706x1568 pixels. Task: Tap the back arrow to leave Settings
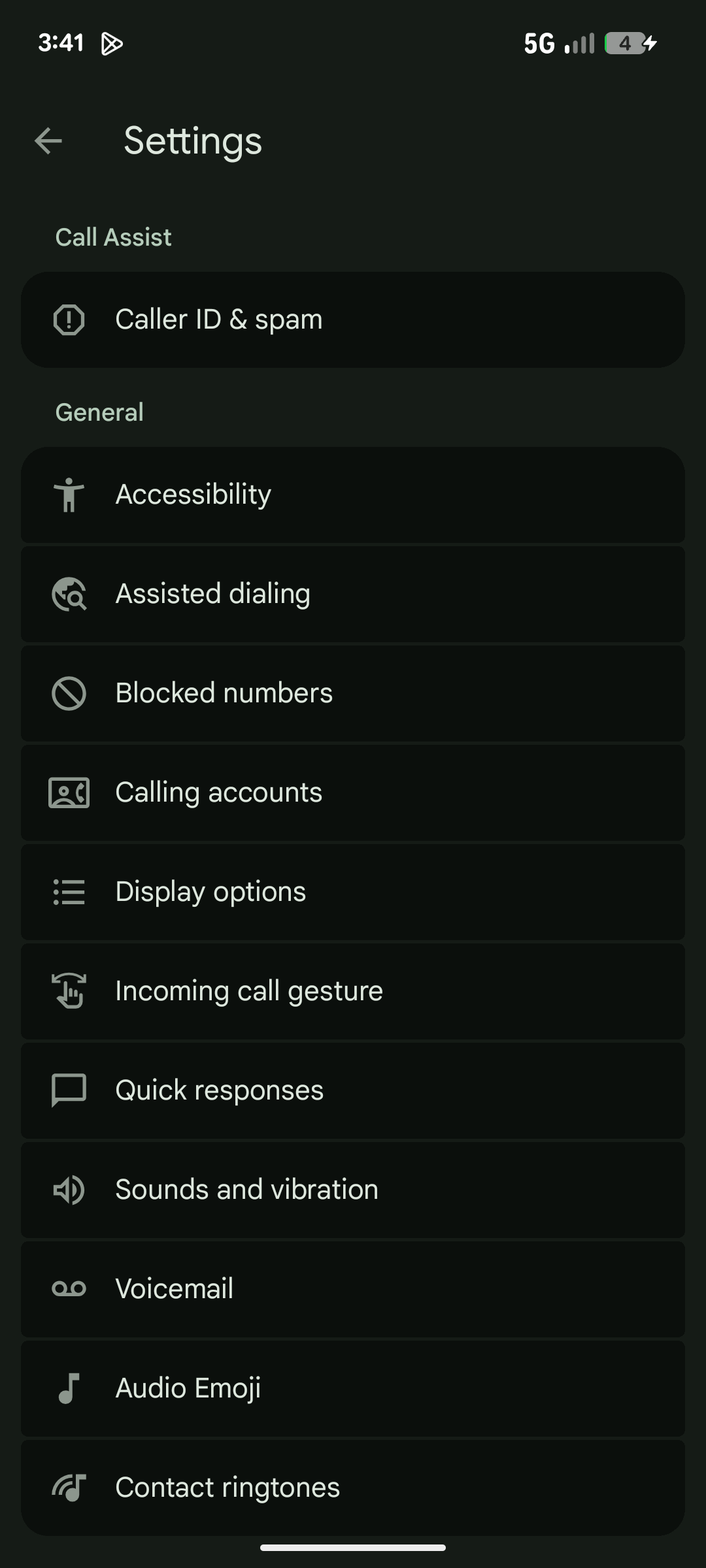49,140
